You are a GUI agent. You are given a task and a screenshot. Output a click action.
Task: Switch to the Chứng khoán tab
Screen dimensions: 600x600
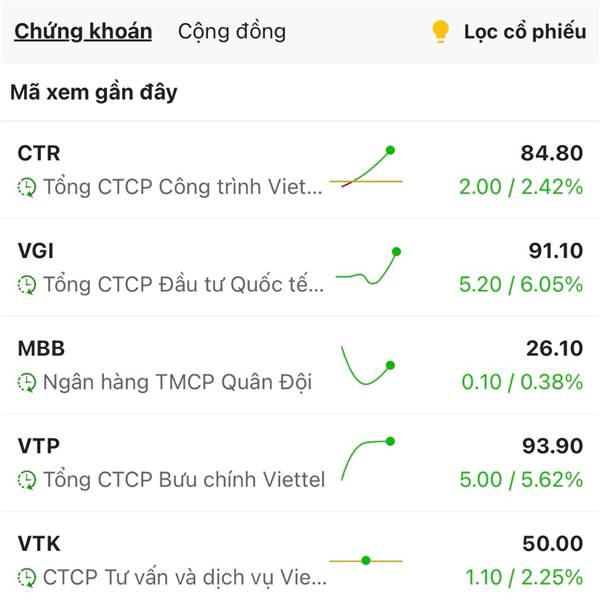pyautogui.click(x=83, y=31)
